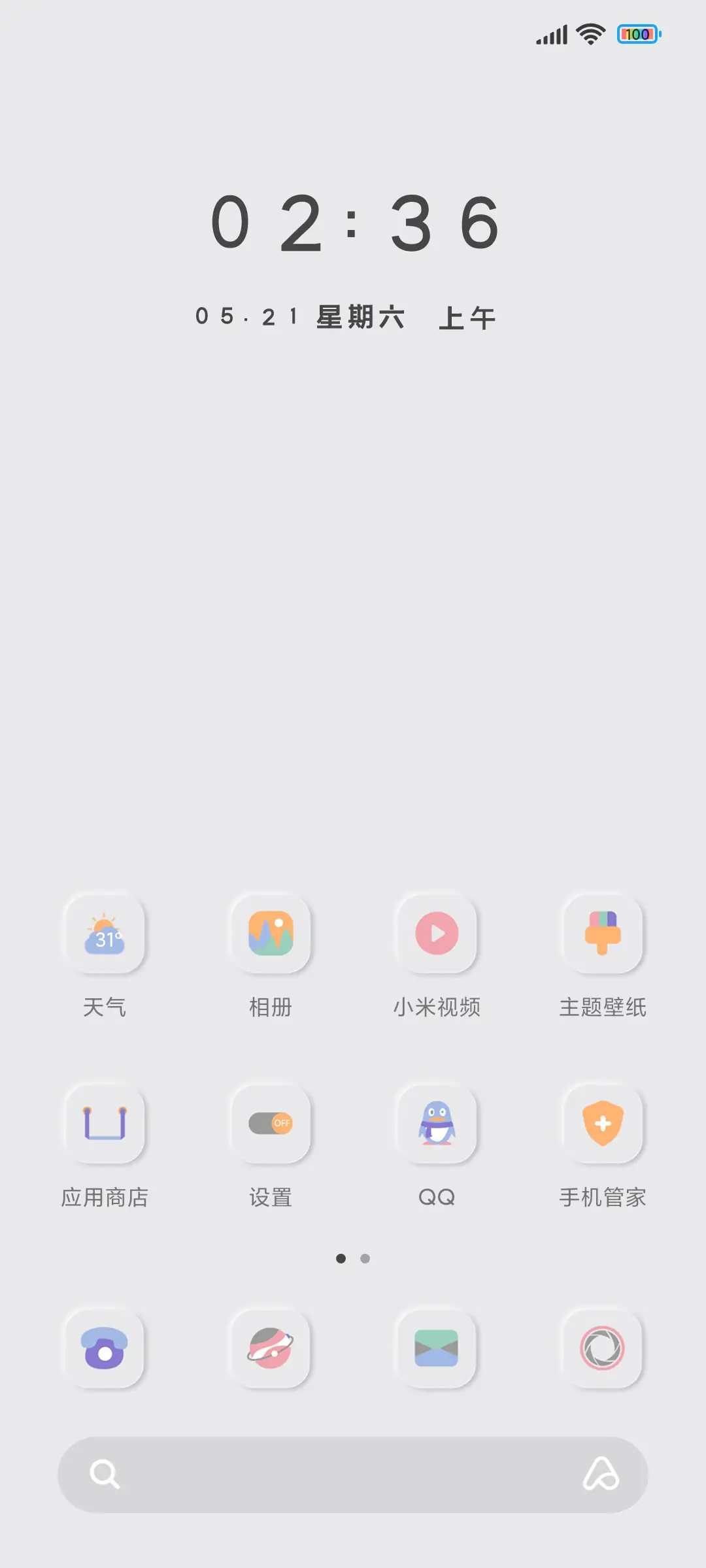Image resolution: width=706 pixels, height=1568 pixels.
Task: Open the Camera from the dock
Action: (x=603, y=1350)
